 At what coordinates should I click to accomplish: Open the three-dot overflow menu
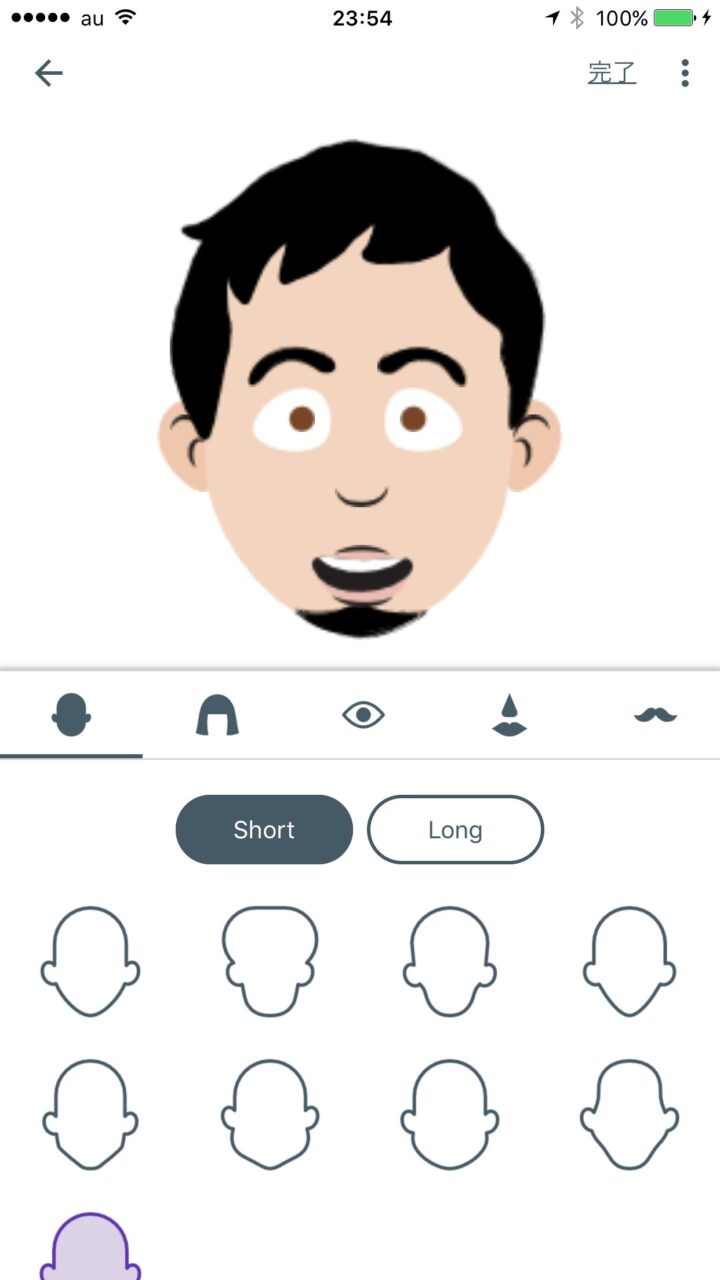click(685, 73)
